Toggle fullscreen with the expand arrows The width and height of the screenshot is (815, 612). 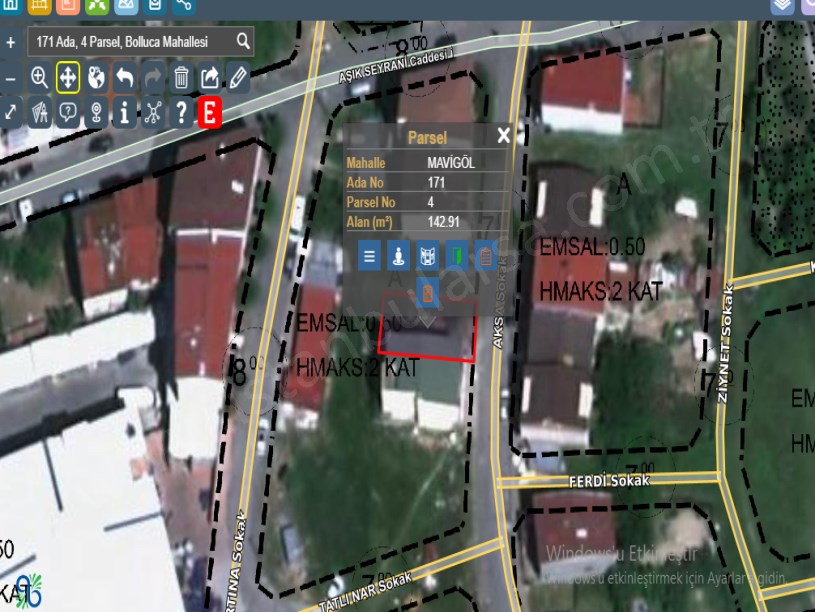[x=10, y=111]
